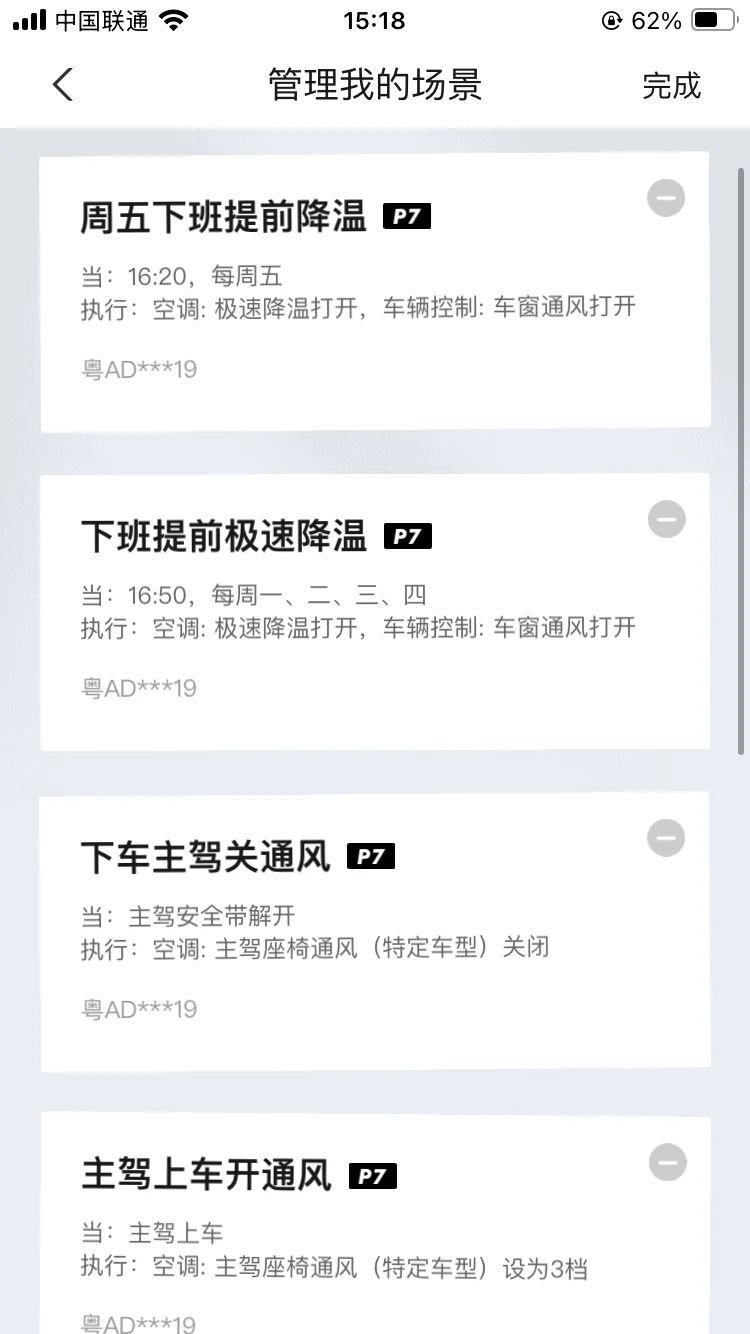This screenshot has height=1334, width=750.
Task: Tap 完成 to finish managing scenes
Action: click(x=671, y=85)
